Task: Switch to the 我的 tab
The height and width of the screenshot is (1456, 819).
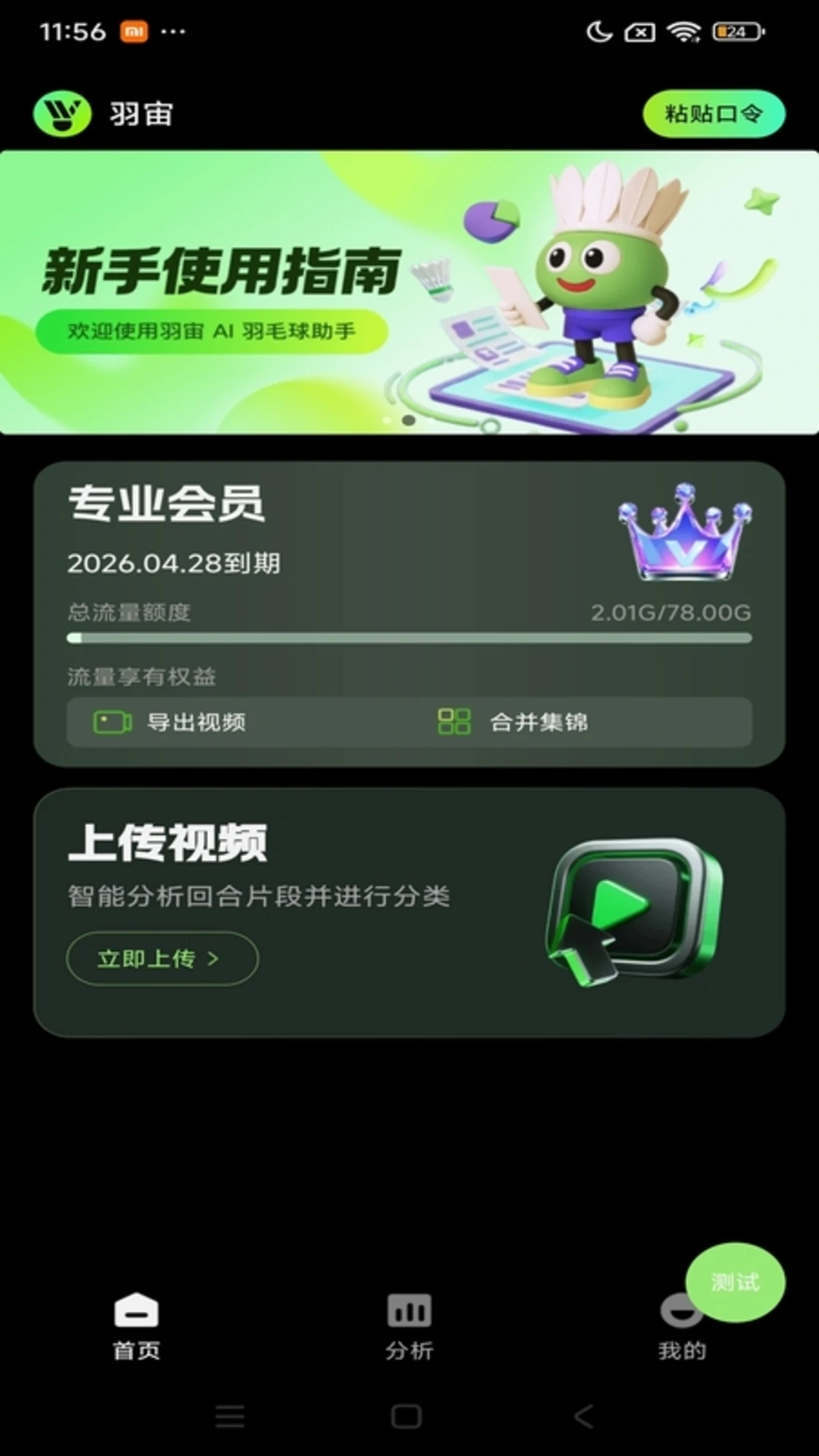Action: 682,1329
